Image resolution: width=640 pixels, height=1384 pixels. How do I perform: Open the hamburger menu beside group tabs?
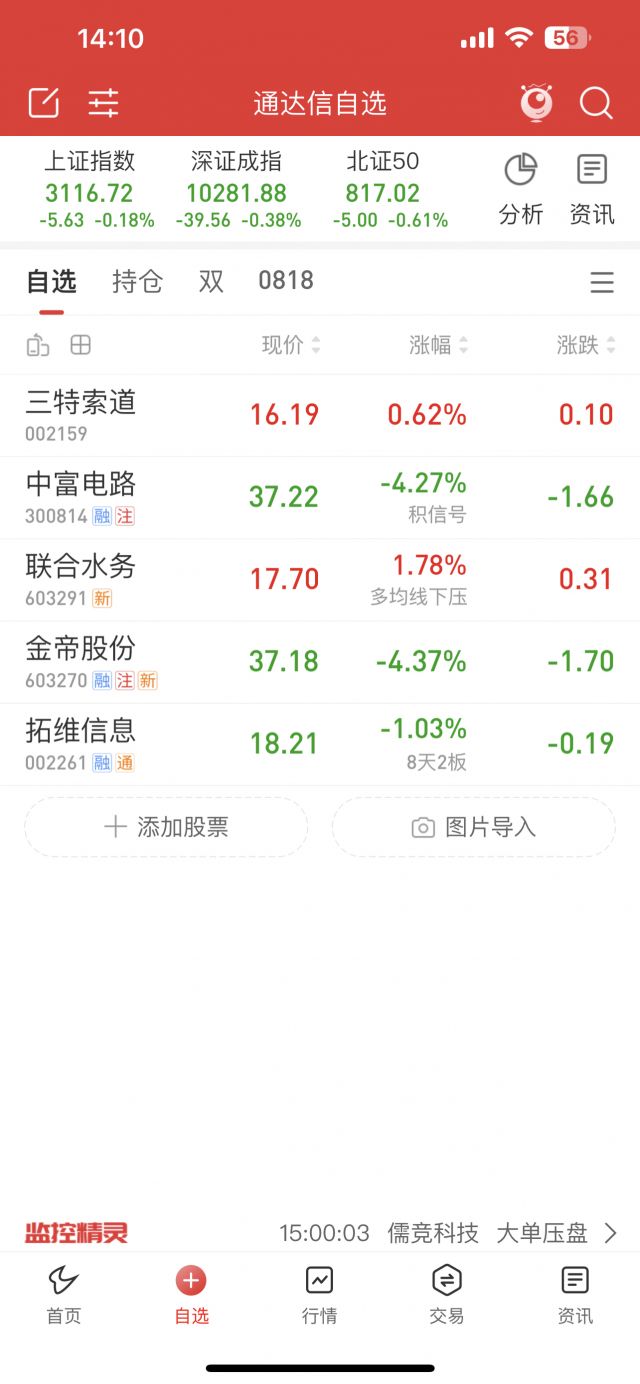click(602, 282)
